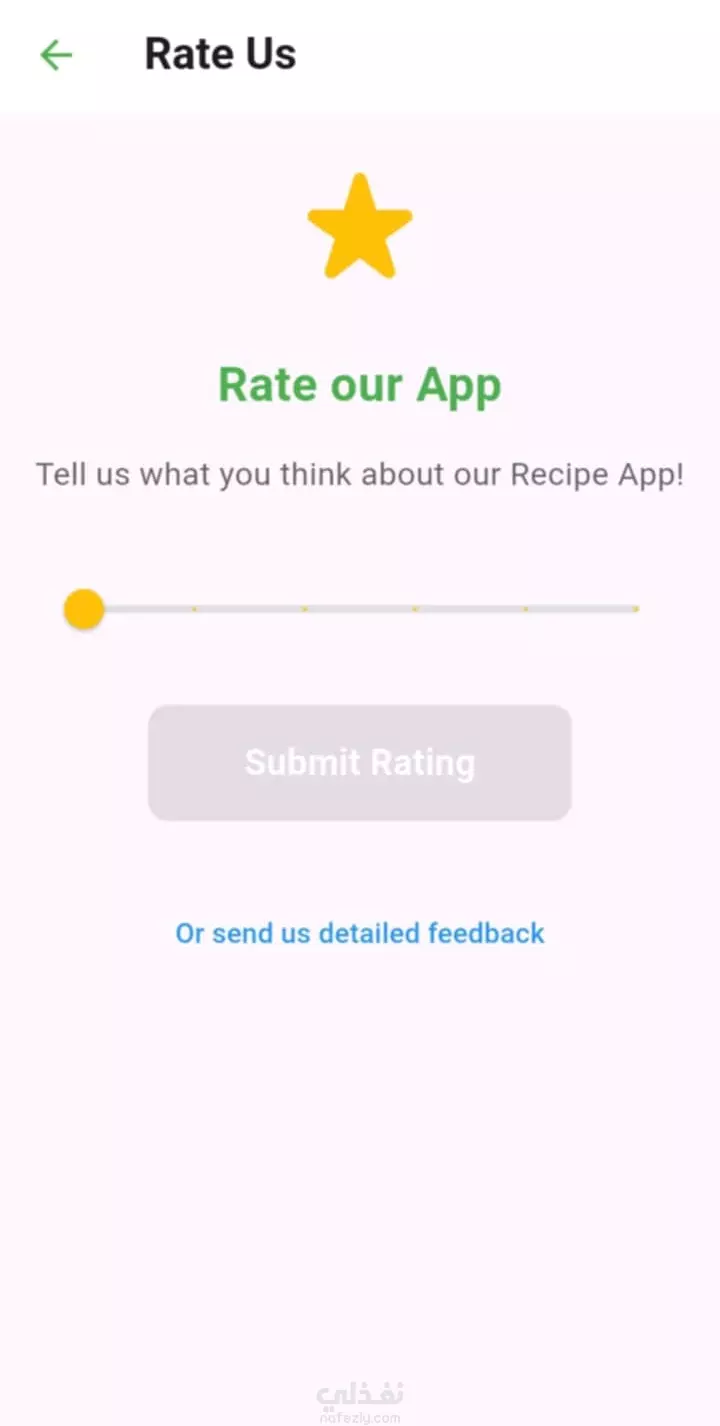Go back using the green arrow
Image resolution: width=720 pixels, height=1426 pixels.
[x=56, y=55]
